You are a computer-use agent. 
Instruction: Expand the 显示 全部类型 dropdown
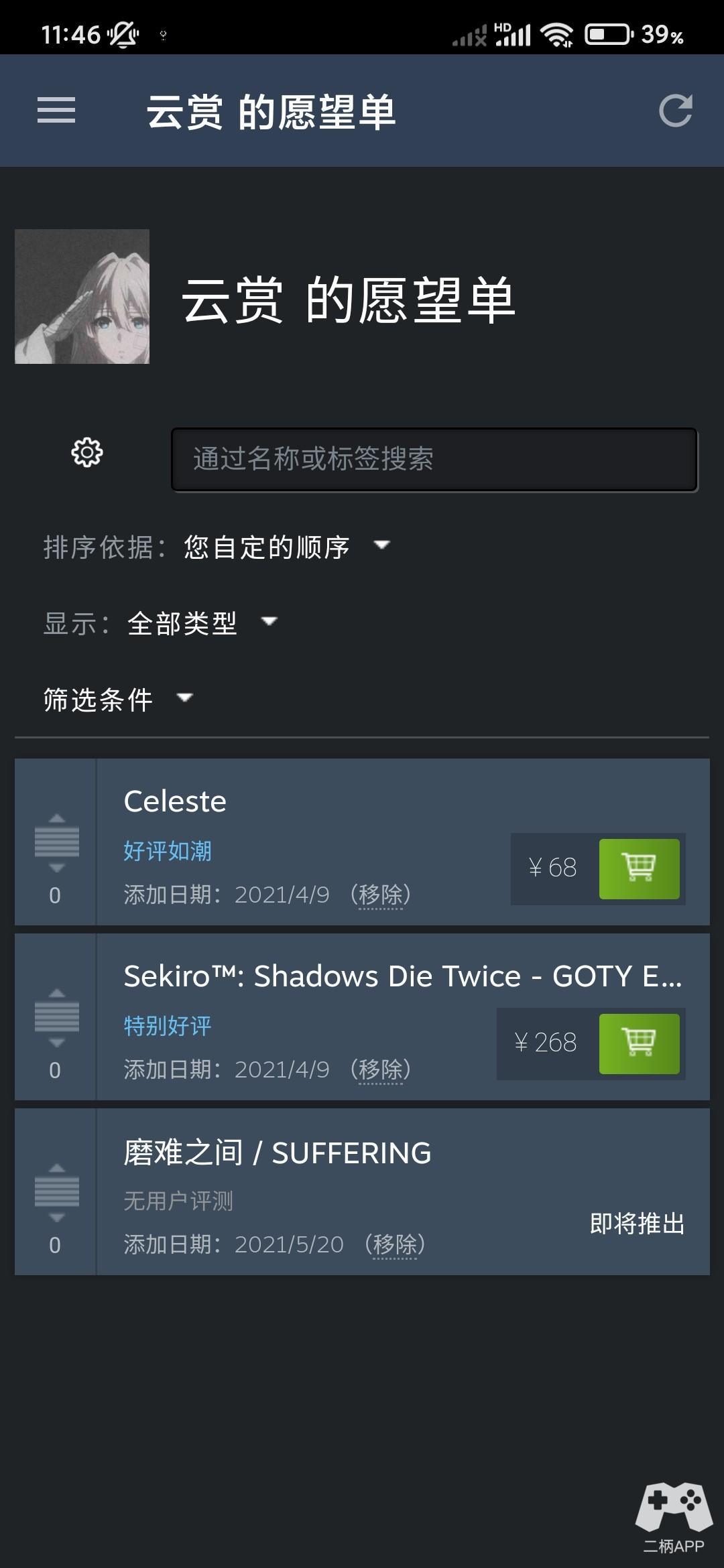click(x=201, y=623)
